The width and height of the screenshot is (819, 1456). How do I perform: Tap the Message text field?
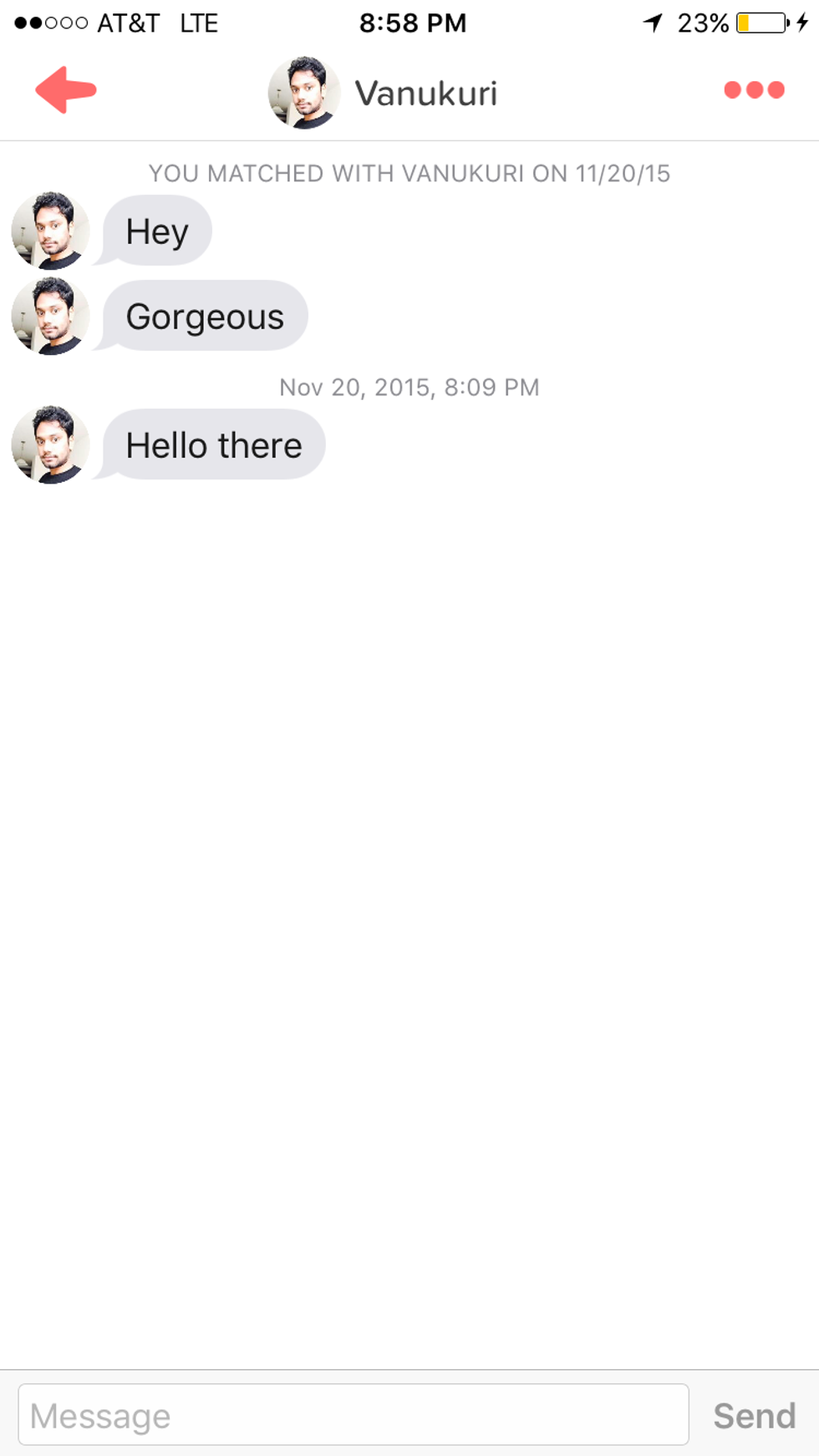point(353,1415)
